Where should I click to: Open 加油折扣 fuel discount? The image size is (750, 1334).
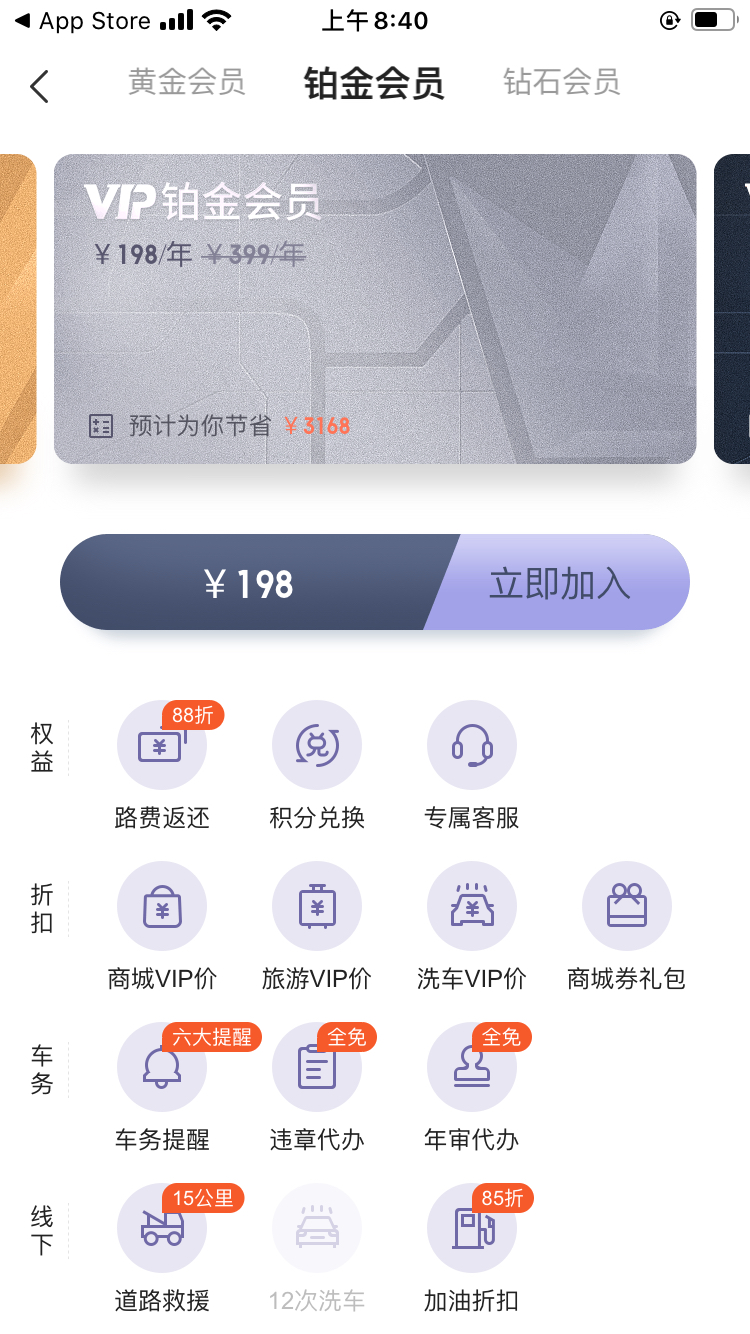pyautogui.click(x=472, y=1249)
